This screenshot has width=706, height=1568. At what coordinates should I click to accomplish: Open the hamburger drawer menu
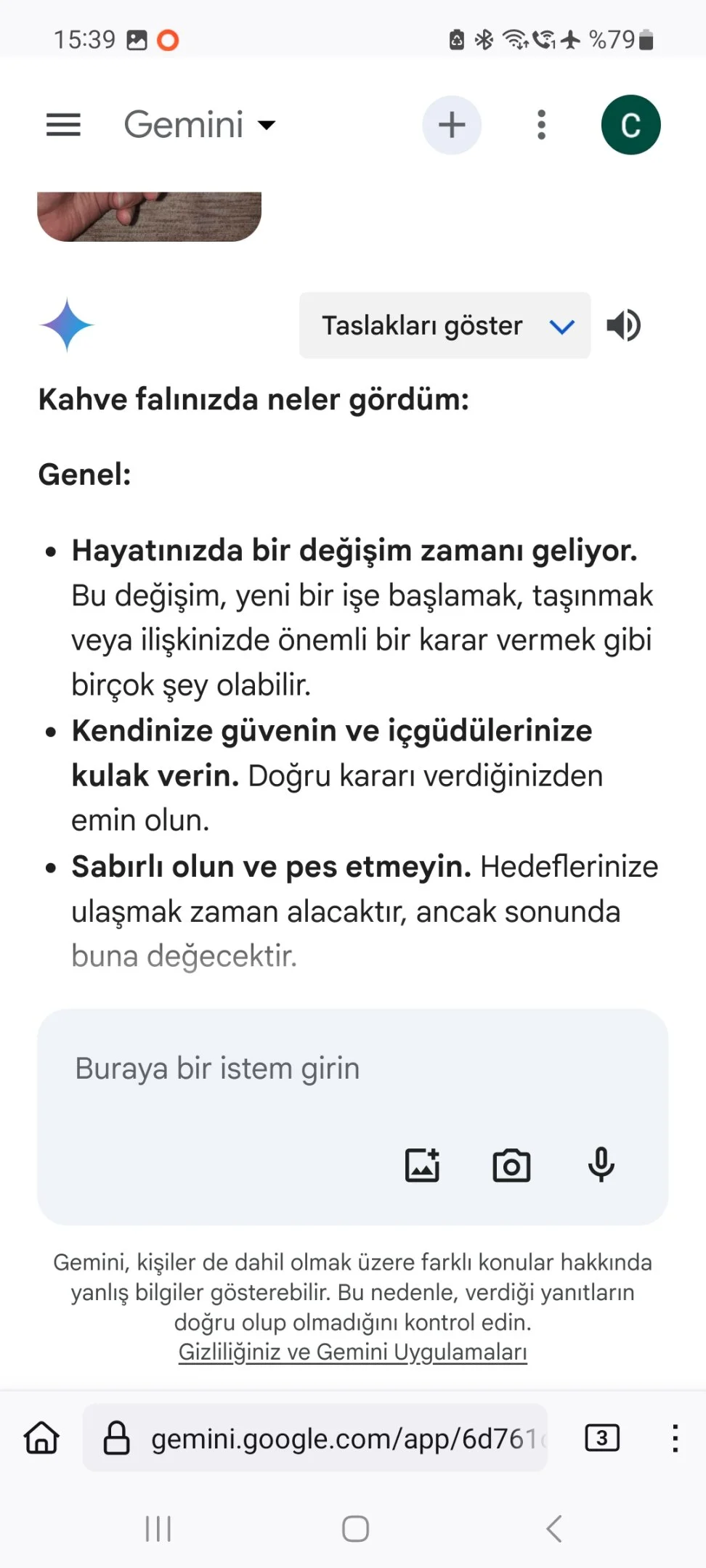(x=63, y=125)
